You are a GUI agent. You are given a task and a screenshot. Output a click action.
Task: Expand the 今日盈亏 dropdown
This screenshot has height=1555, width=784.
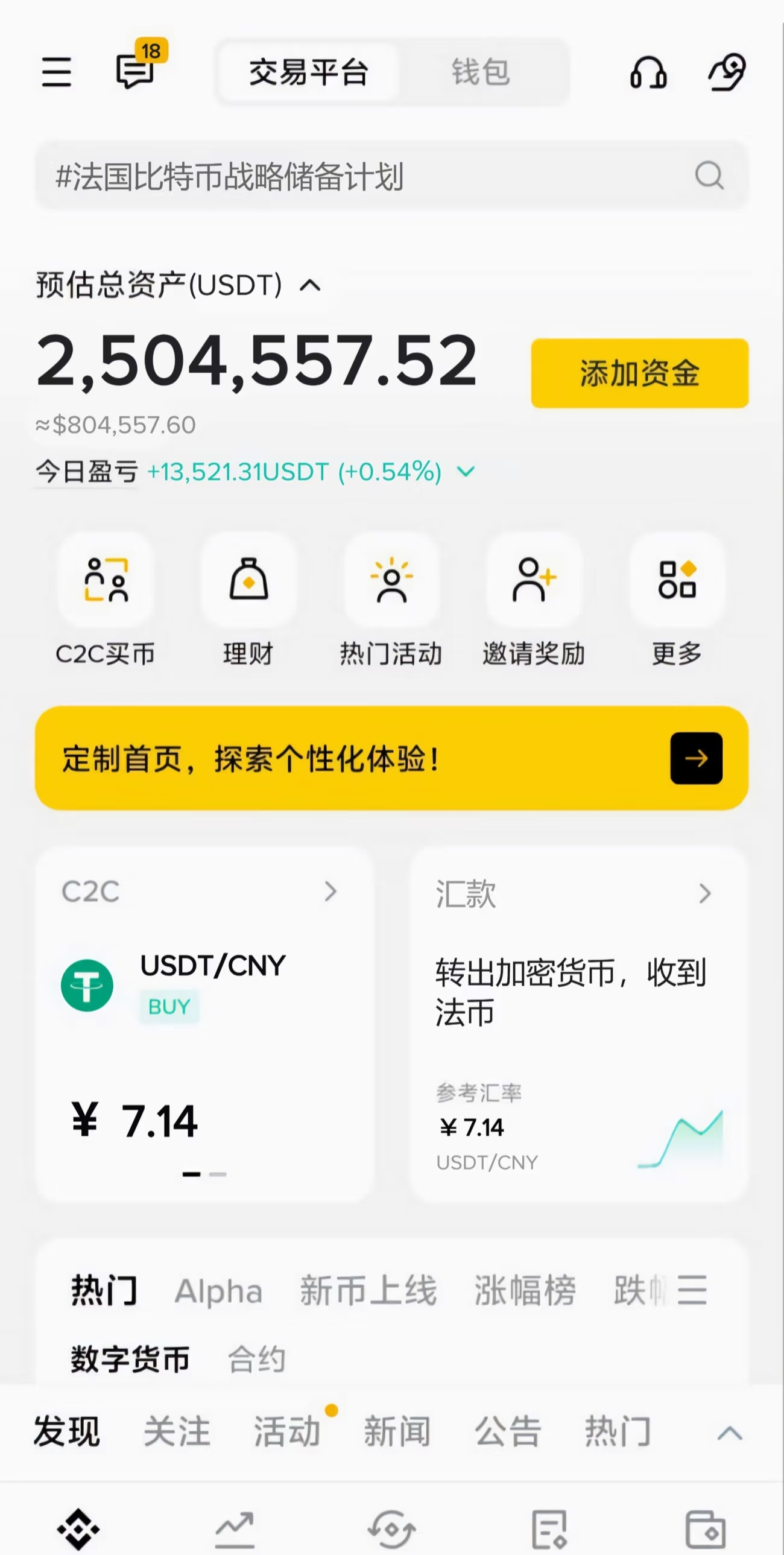point(466,472)
